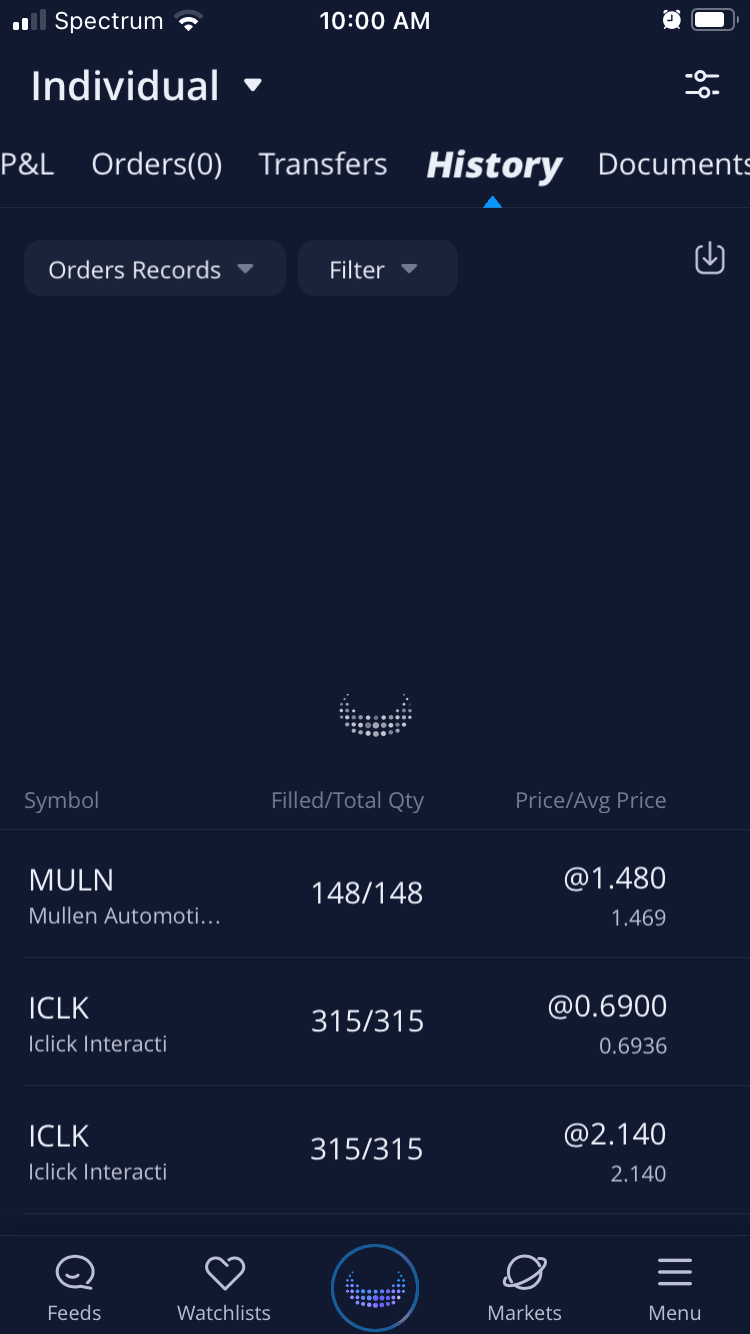Download the order history records

pyautogui.click(x=709, y=258)
